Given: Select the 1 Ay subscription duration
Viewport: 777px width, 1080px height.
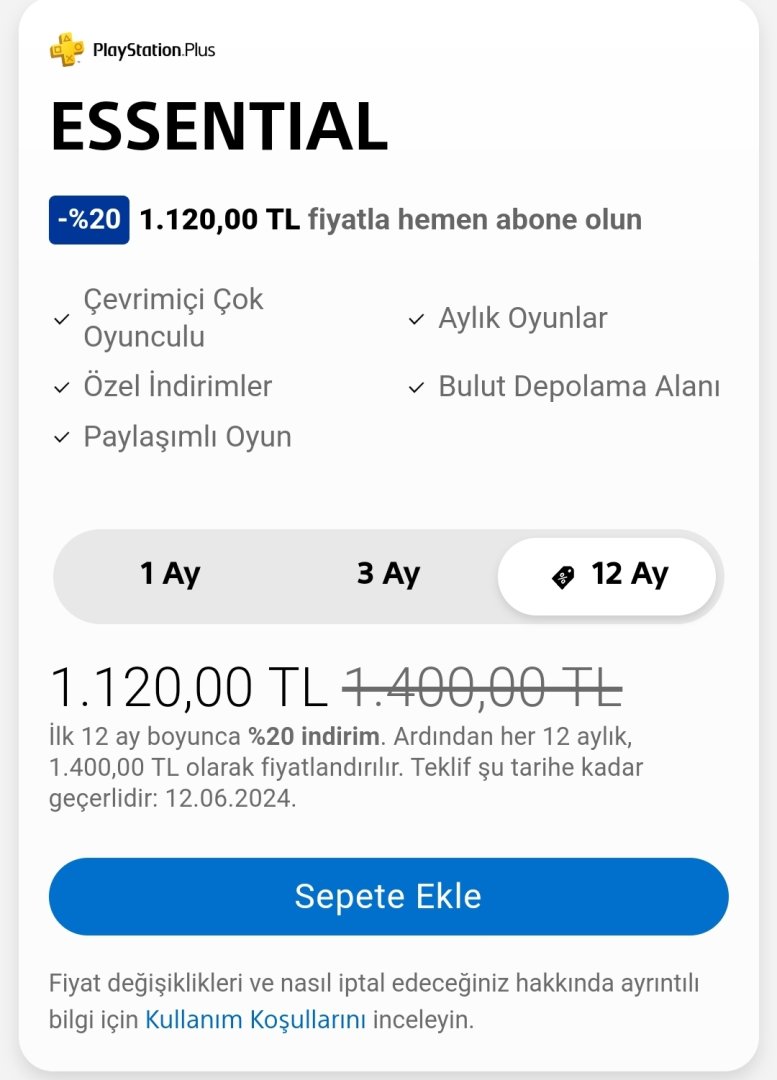Looking at the screenshot, I should click(x=170, y=574).
